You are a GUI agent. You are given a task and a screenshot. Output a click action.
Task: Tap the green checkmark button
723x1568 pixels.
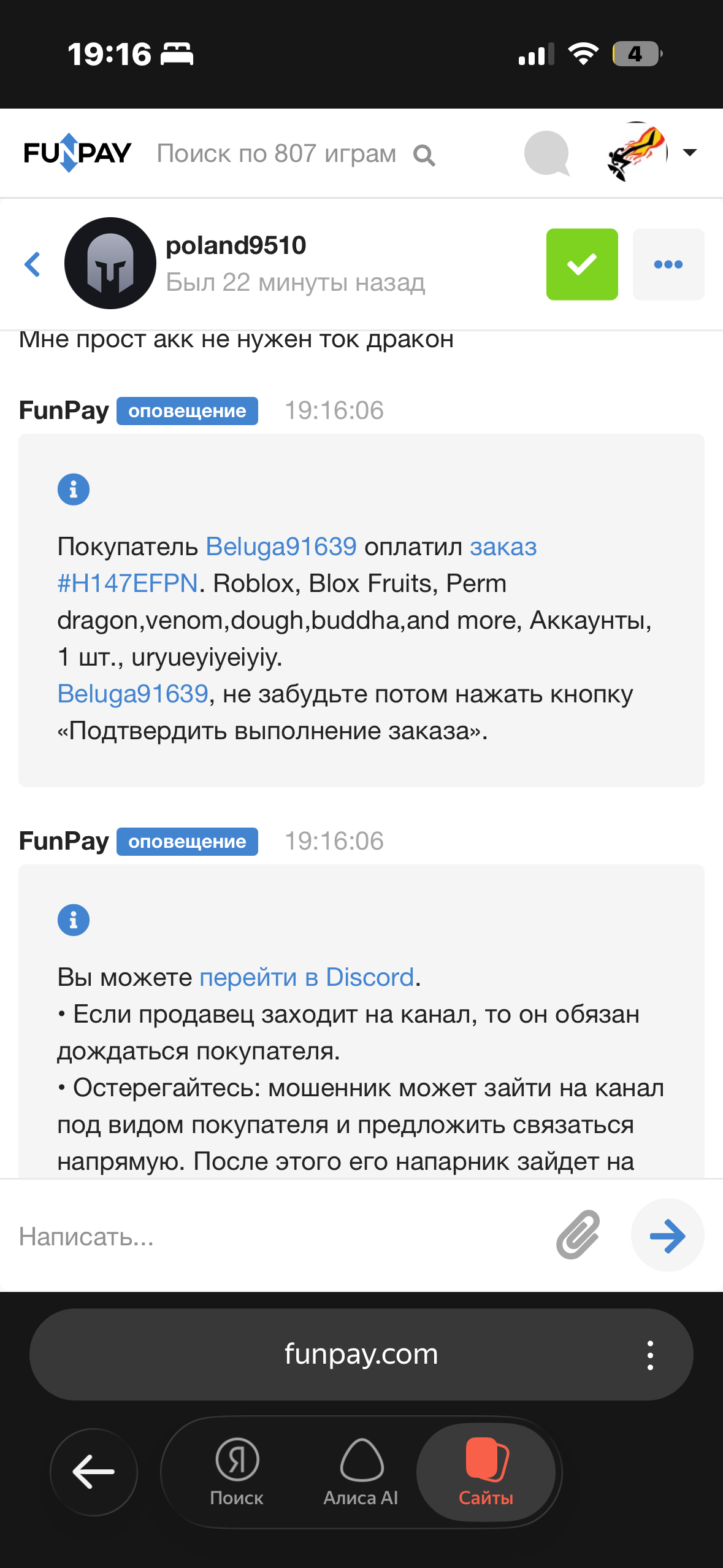582,264
